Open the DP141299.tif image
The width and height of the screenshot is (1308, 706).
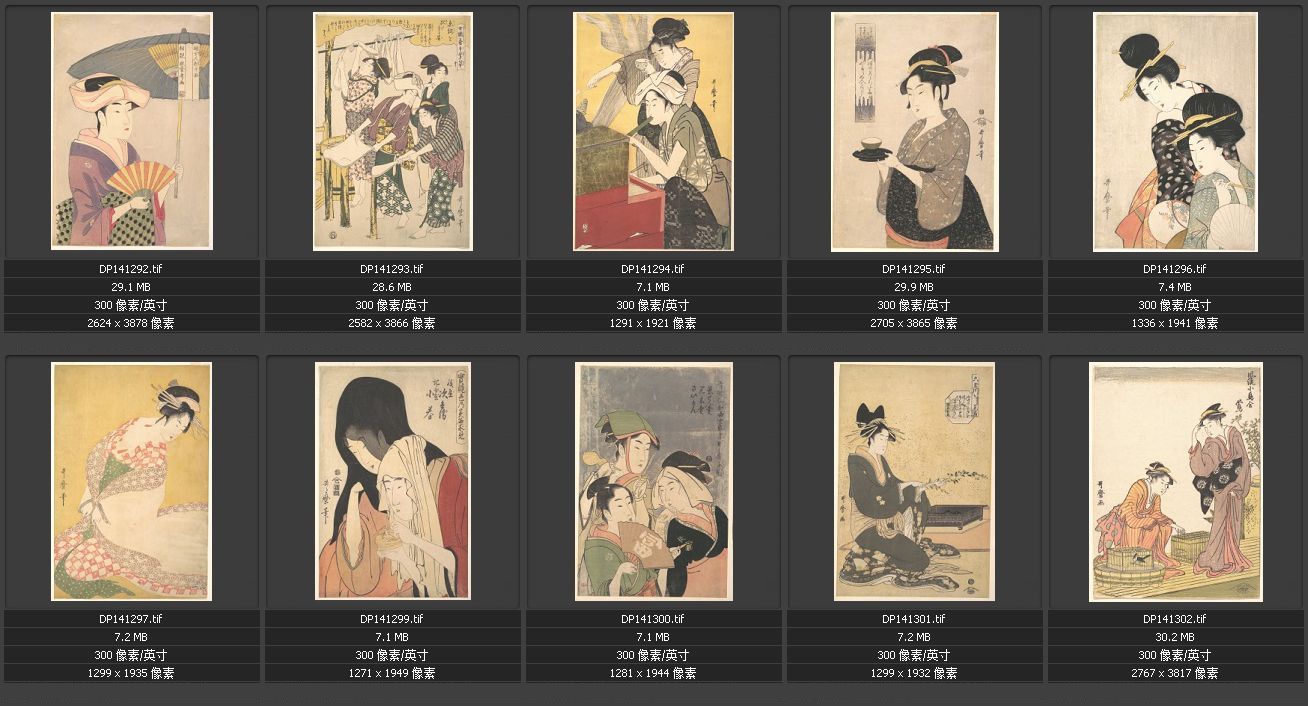click(393, 481)
